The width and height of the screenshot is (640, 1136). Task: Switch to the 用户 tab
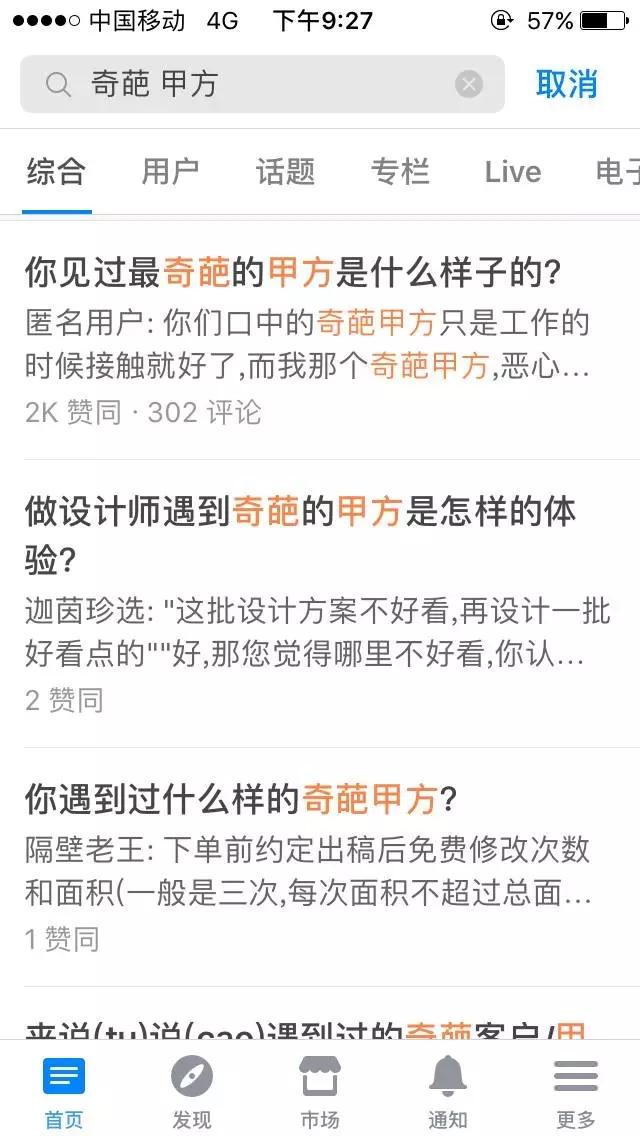[x=170, y=172]
